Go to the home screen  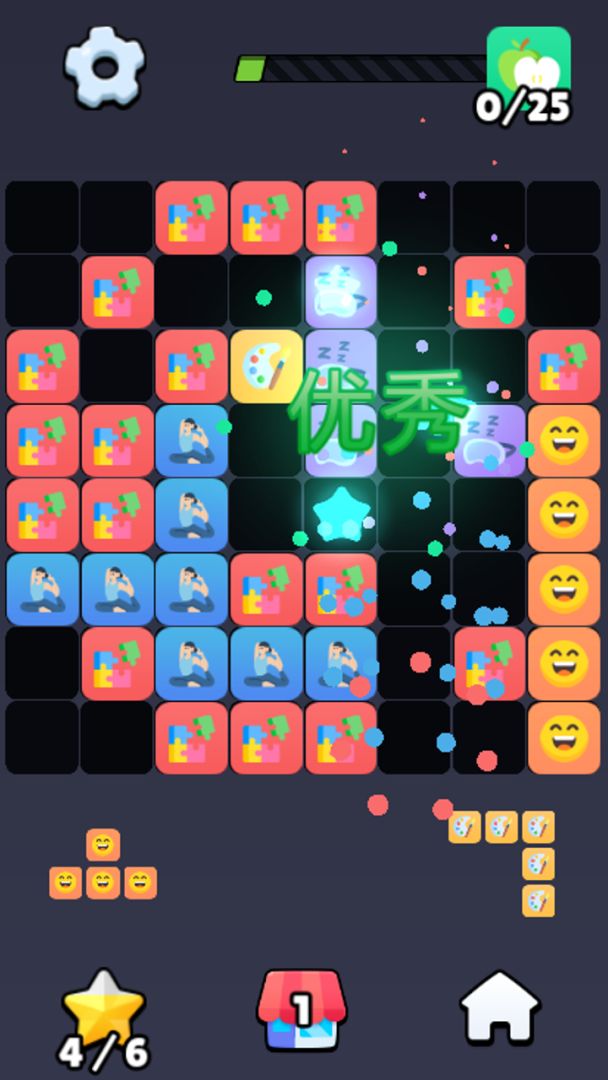499,1008
